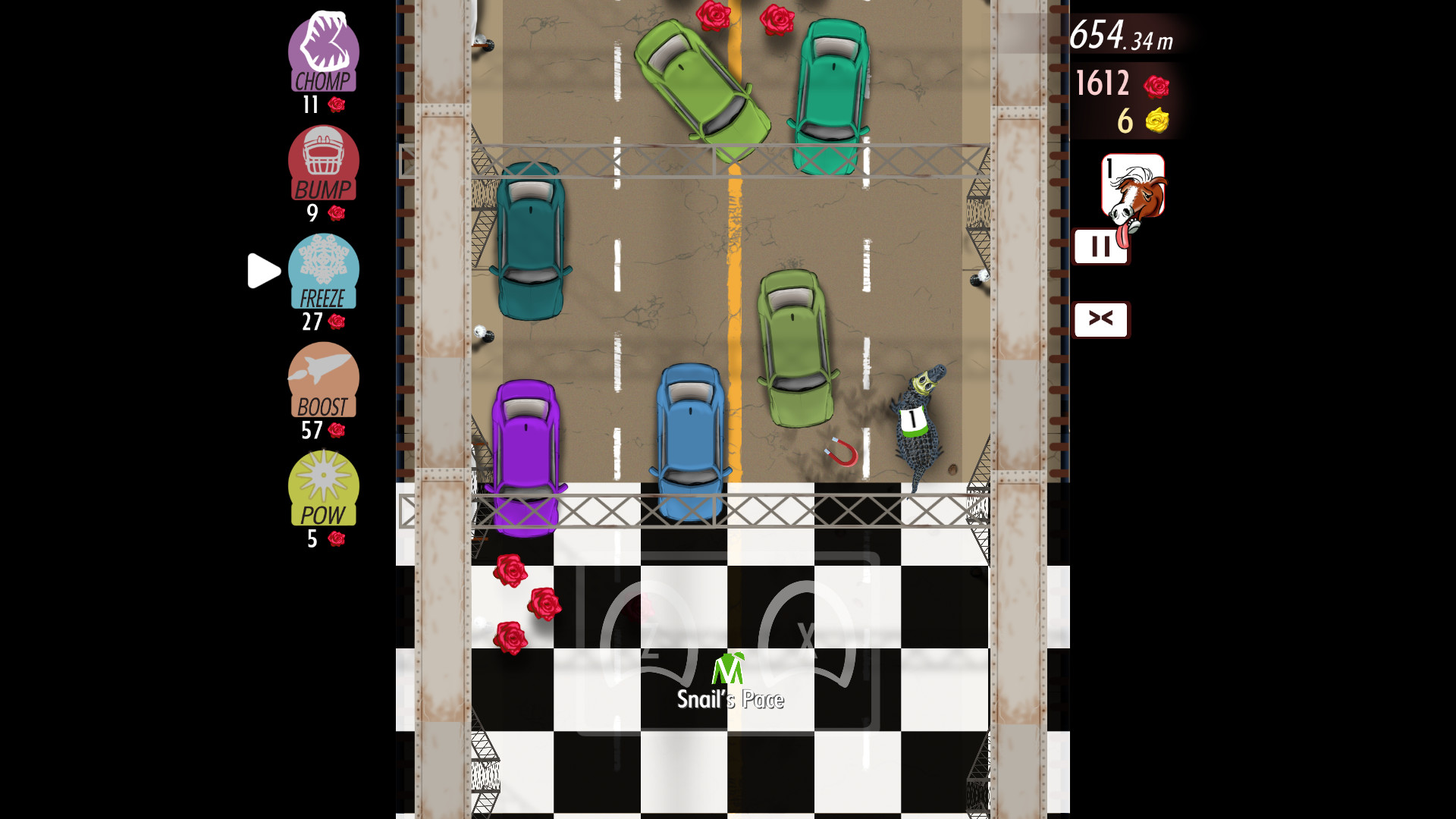
Task: Activate the Chomp power-up
Action: coord(324,52)
